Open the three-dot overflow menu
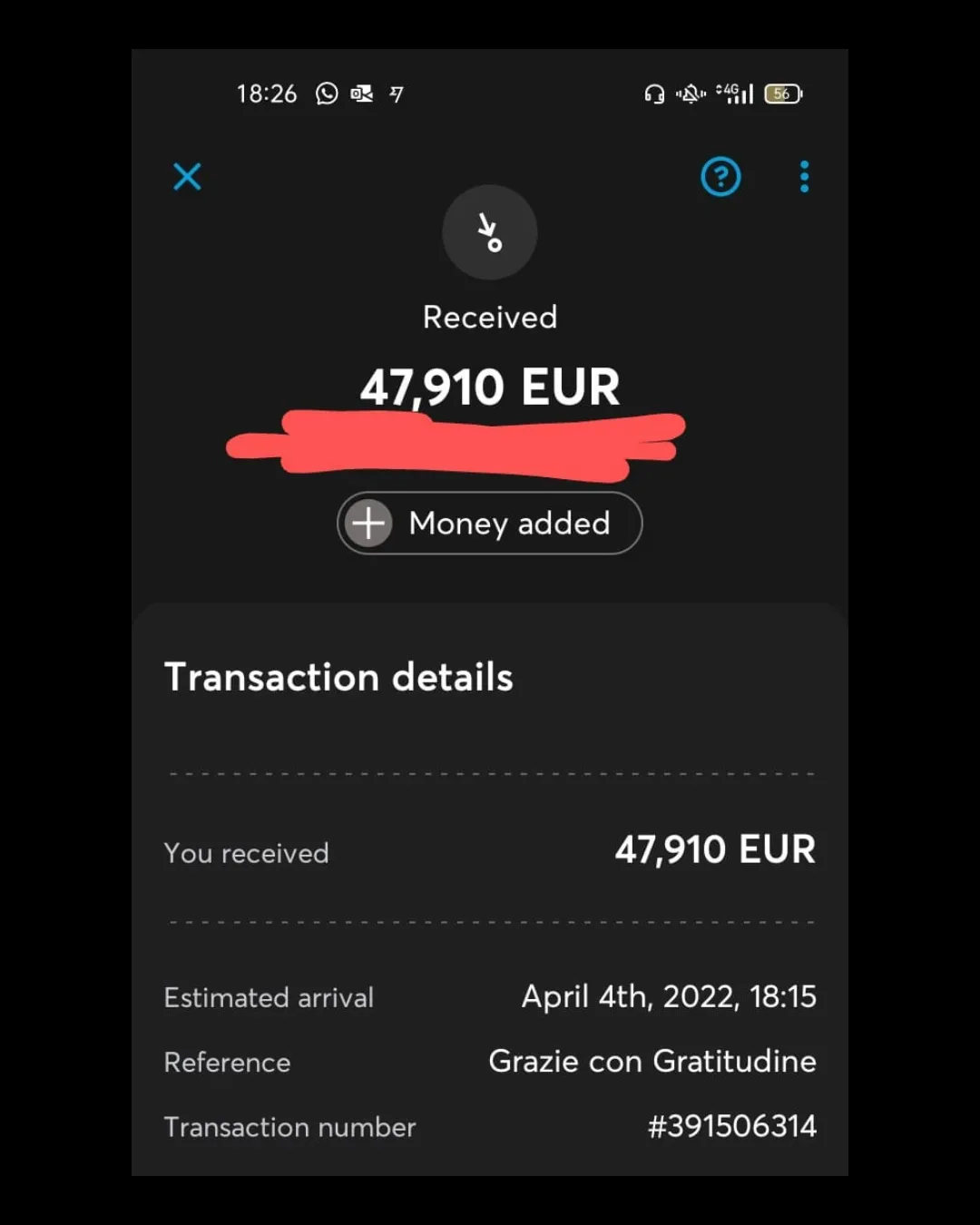Viewport: 980px width, 1225px height. (804, 176)
